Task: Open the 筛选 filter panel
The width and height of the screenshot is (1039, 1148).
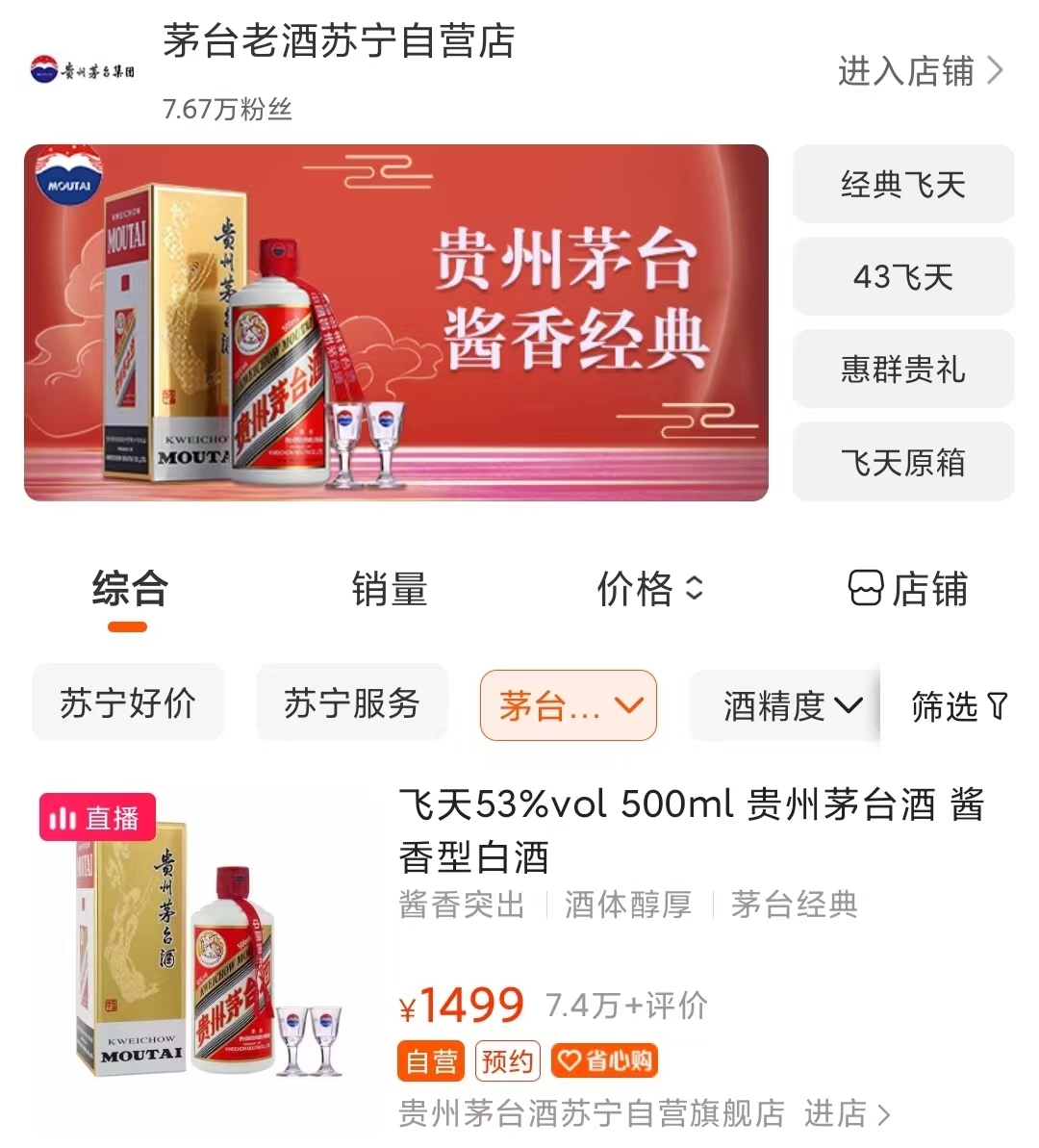Action: tap(958, 706)
